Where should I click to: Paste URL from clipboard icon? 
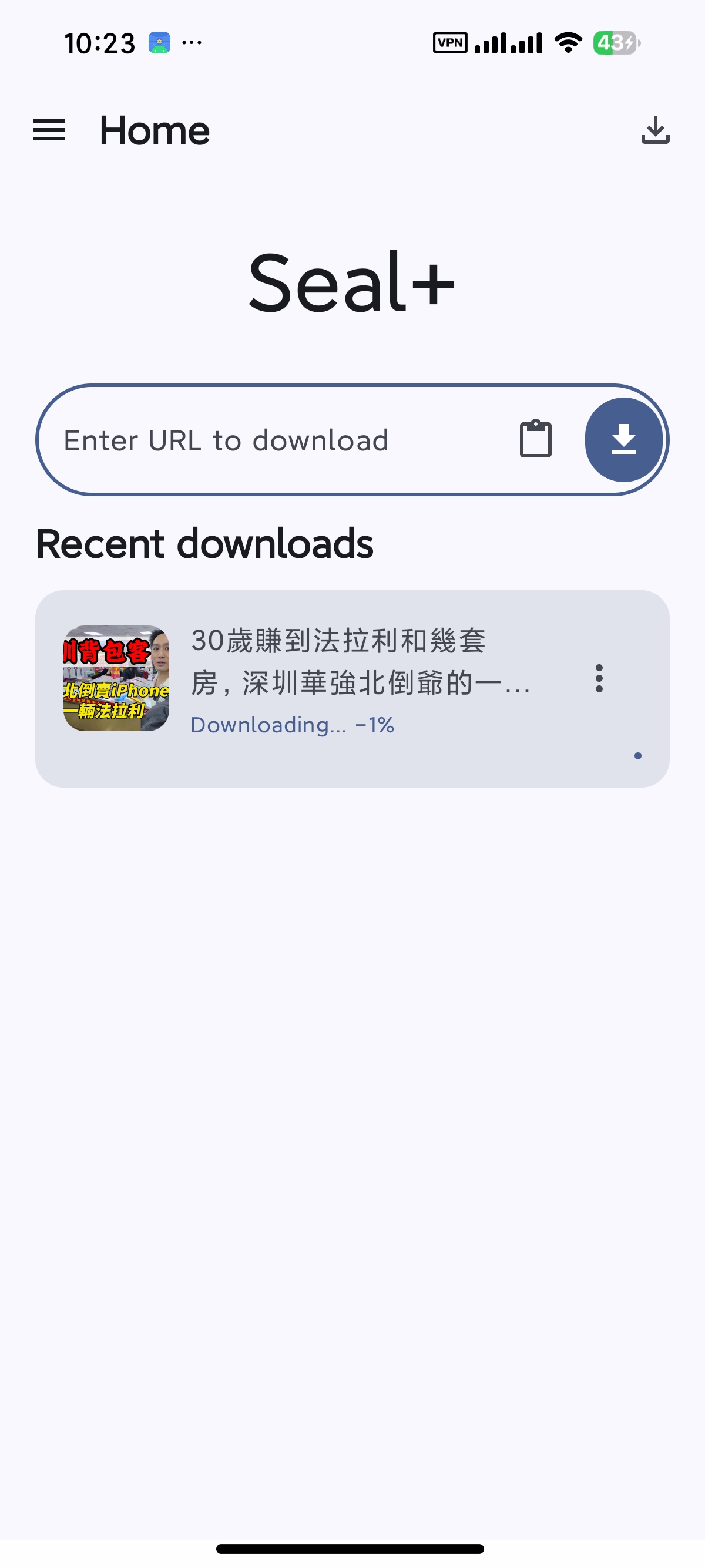[536, 439]
